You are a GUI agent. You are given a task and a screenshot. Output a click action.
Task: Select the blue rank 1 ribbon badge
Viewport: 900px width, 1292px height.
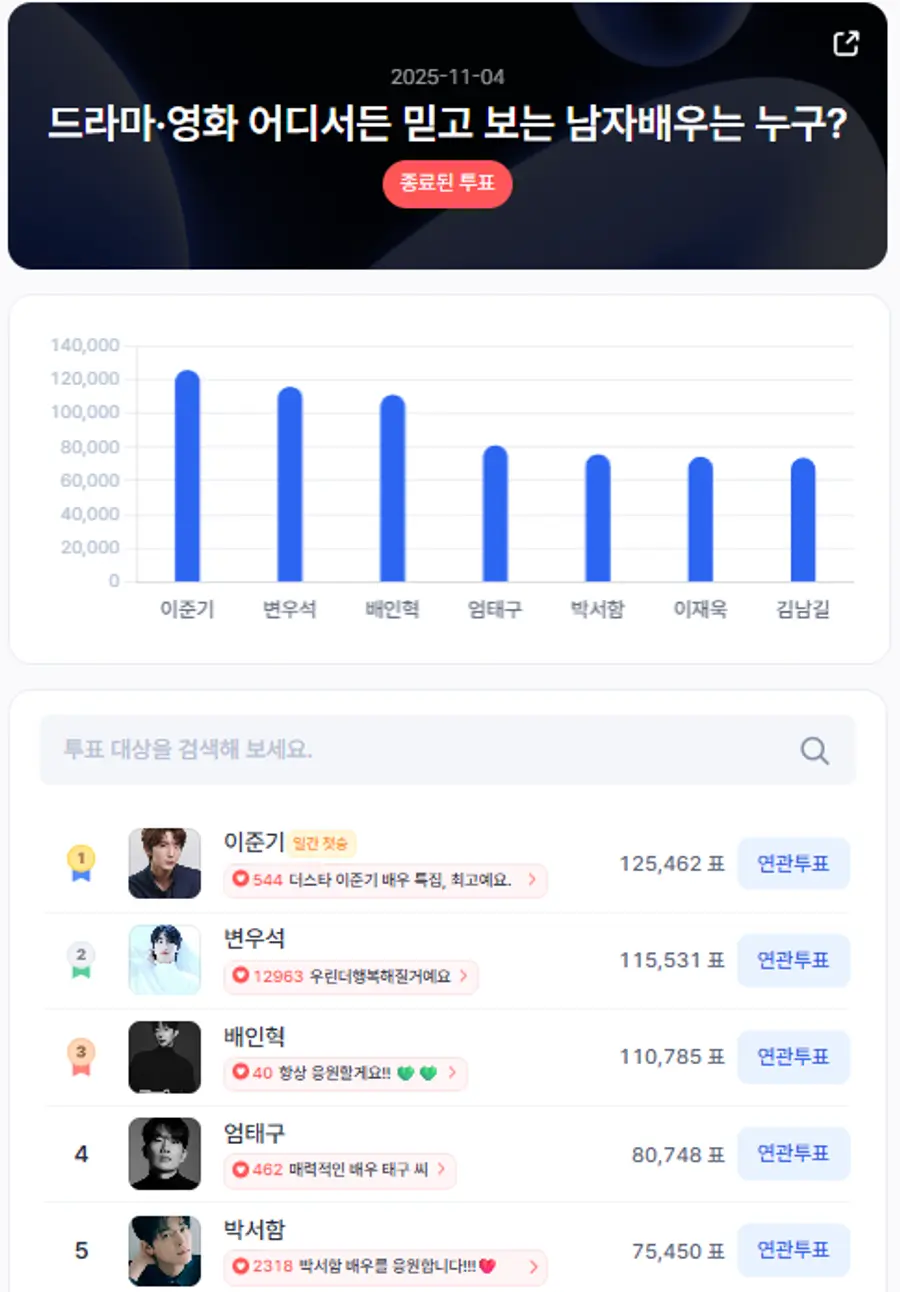click(x=80, y=863)
